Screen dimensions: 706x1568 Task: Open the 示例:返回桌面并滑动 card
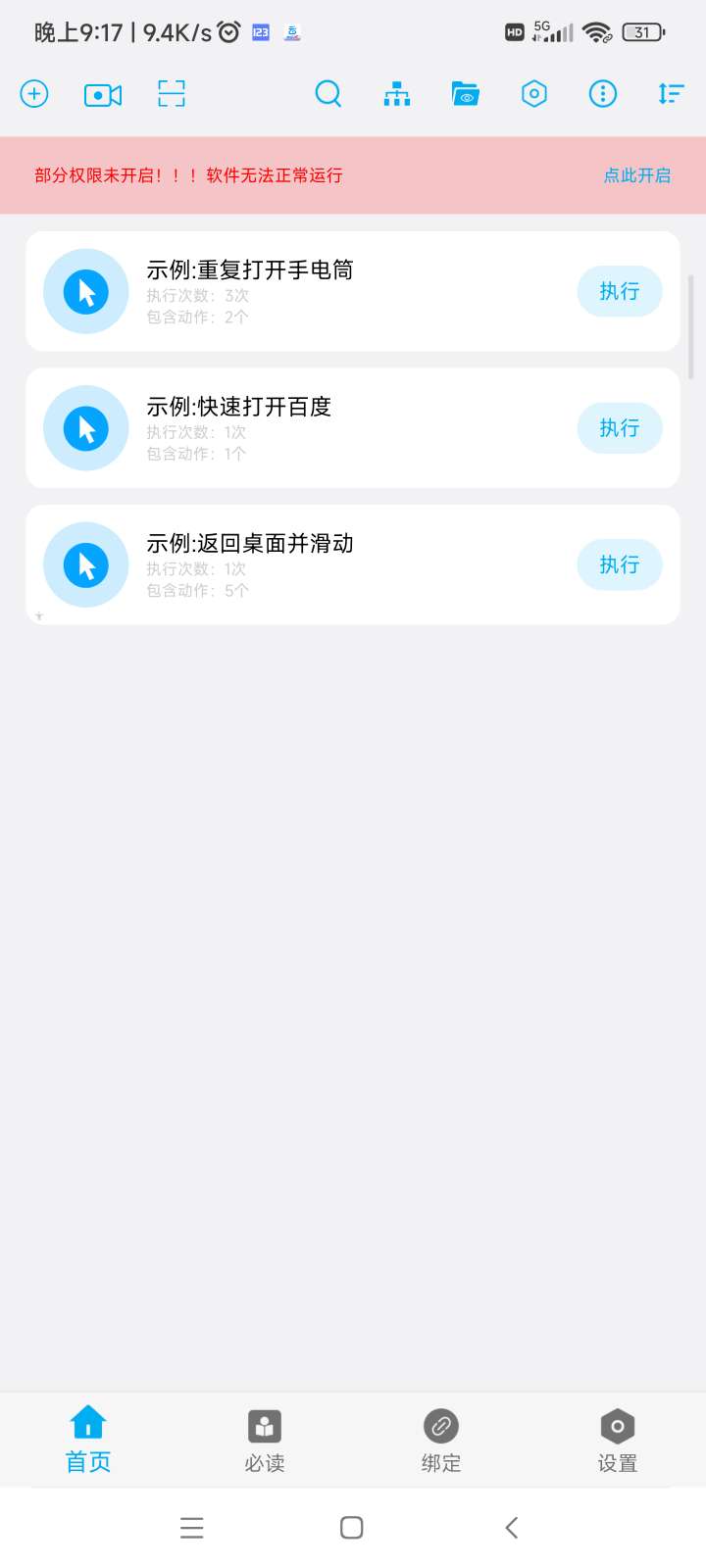point(294,565)
